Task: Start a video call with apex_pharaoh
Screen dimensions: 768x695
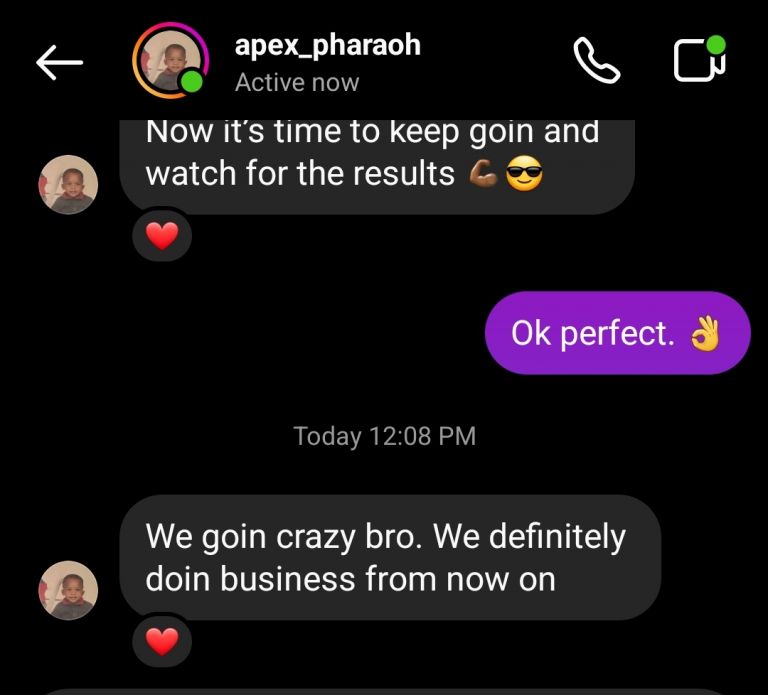Action: [699, 60]
